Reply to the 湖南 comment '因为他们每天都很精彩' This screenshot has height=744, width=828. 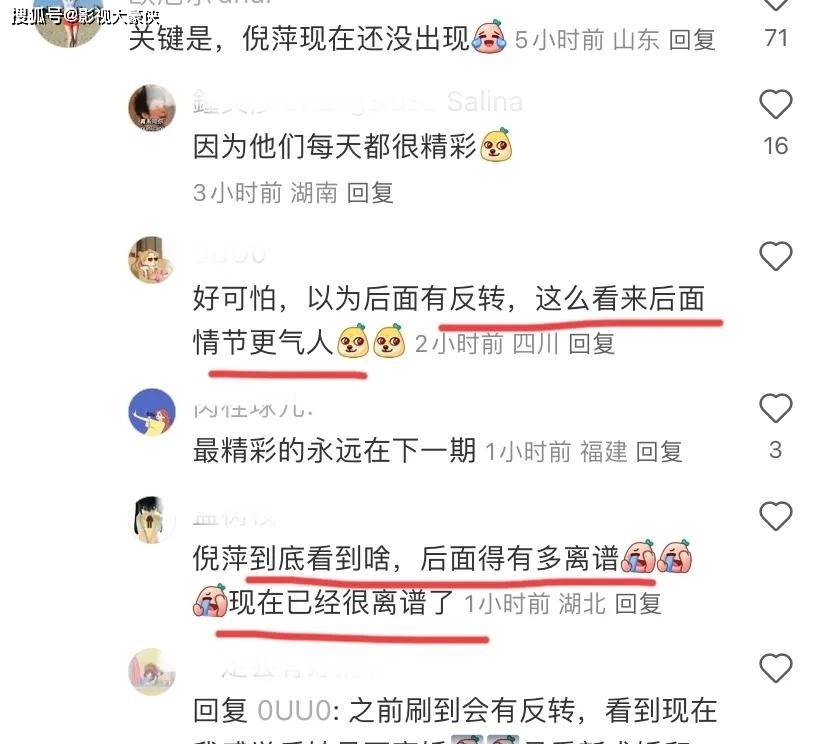[370, 193]
